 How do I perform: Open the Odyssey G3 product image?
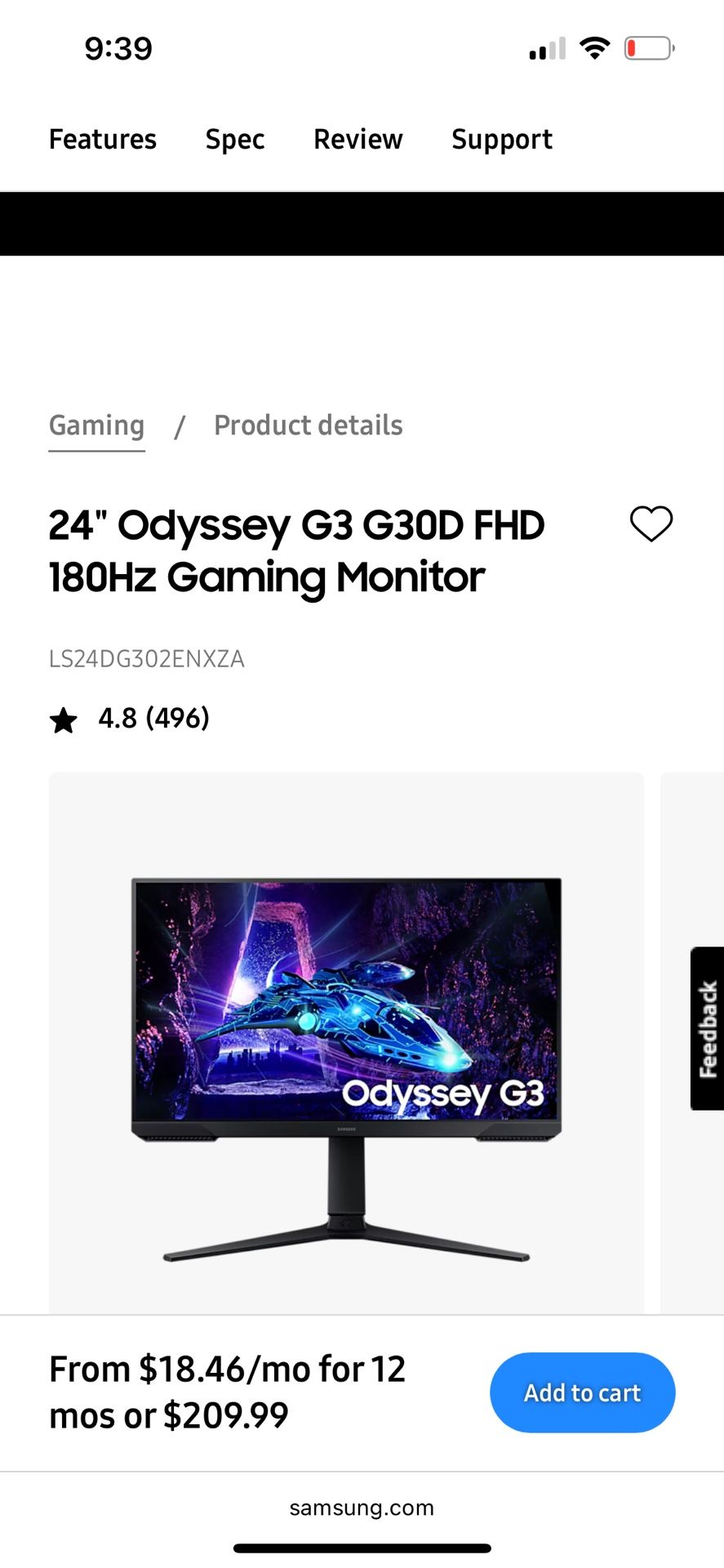346,1062
